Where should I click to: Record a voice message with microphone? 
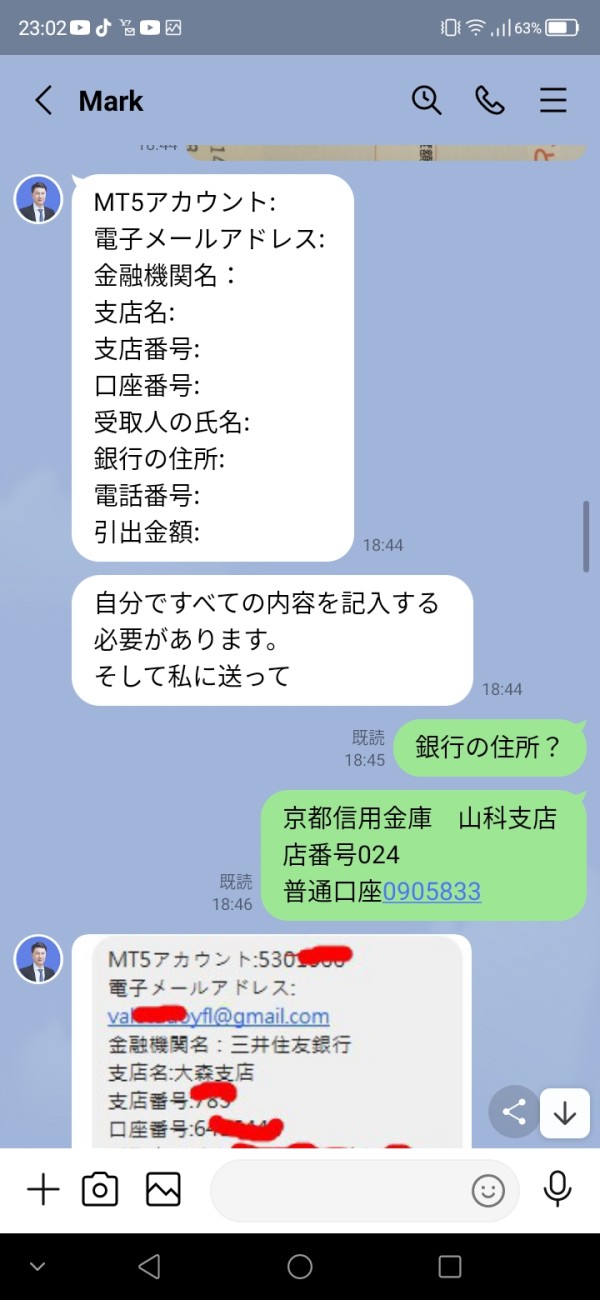click(x=557, y=1189)
